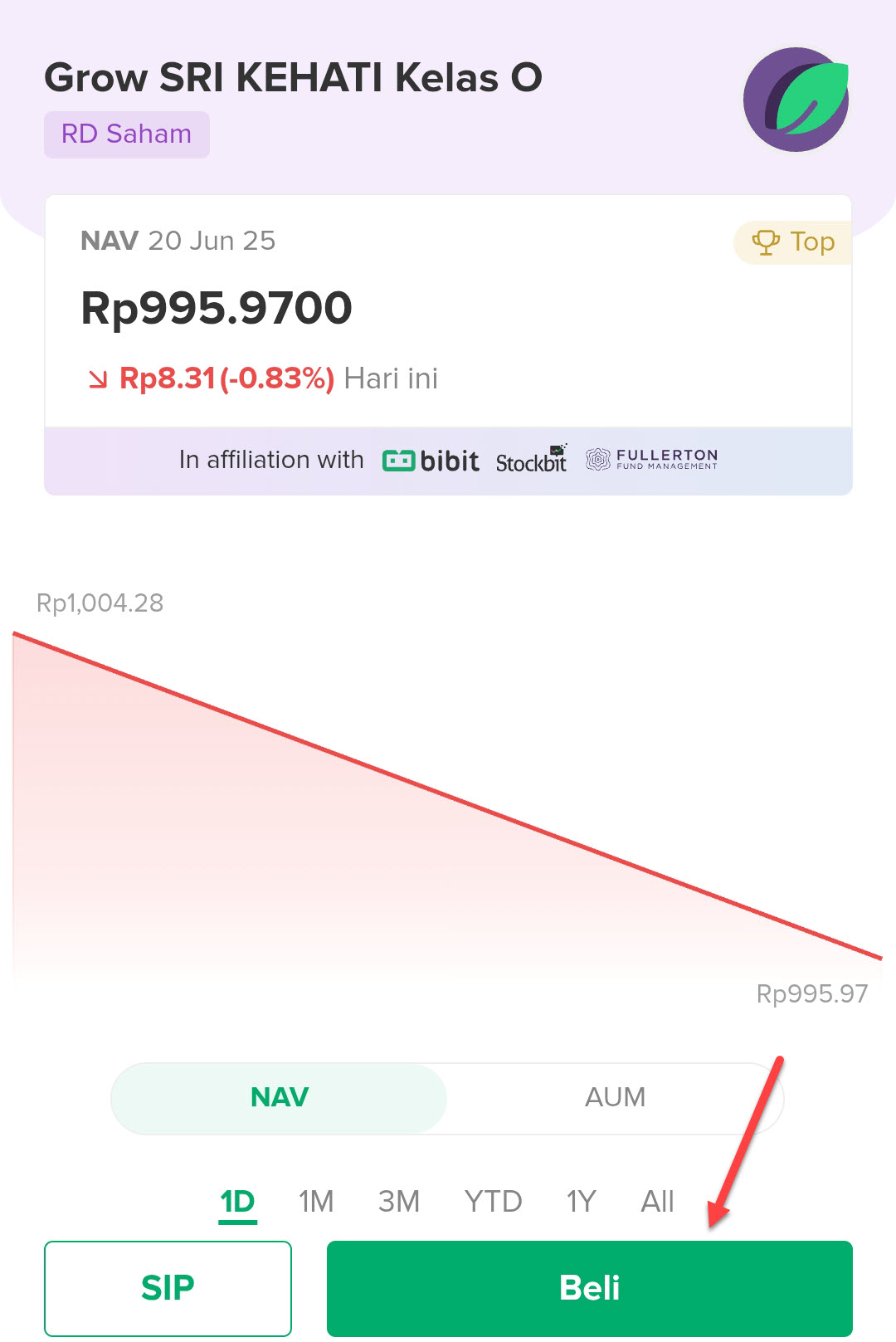896x1342 pixels.
Task: Open the SIP investment option
Action: [x=168, y=1287]
